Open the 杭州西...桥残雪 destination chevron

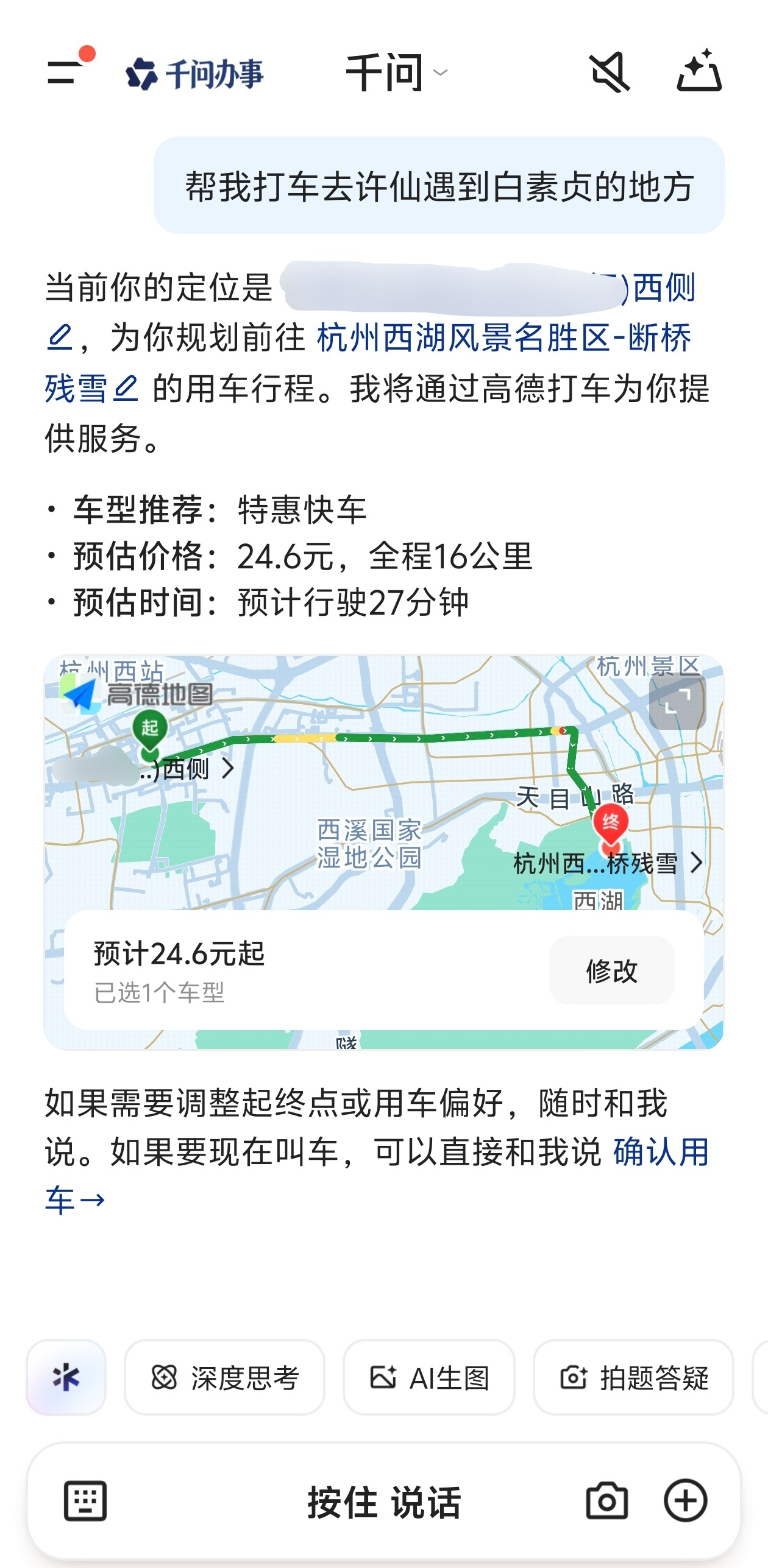pyautogui.click(x=697, y=863)
